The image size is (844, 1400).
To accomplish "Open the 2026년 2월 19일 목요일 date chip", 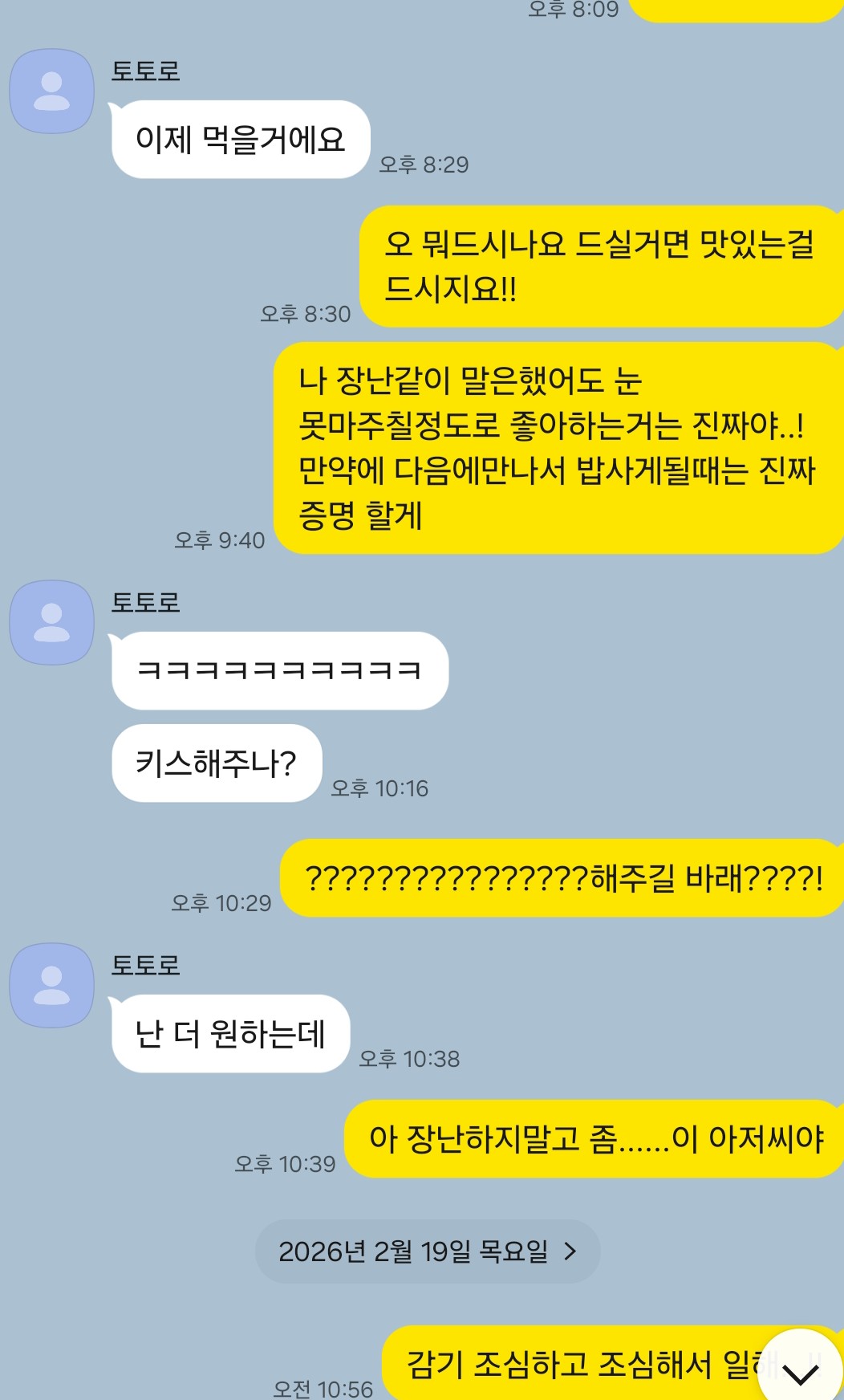I will pos(428,1251).
